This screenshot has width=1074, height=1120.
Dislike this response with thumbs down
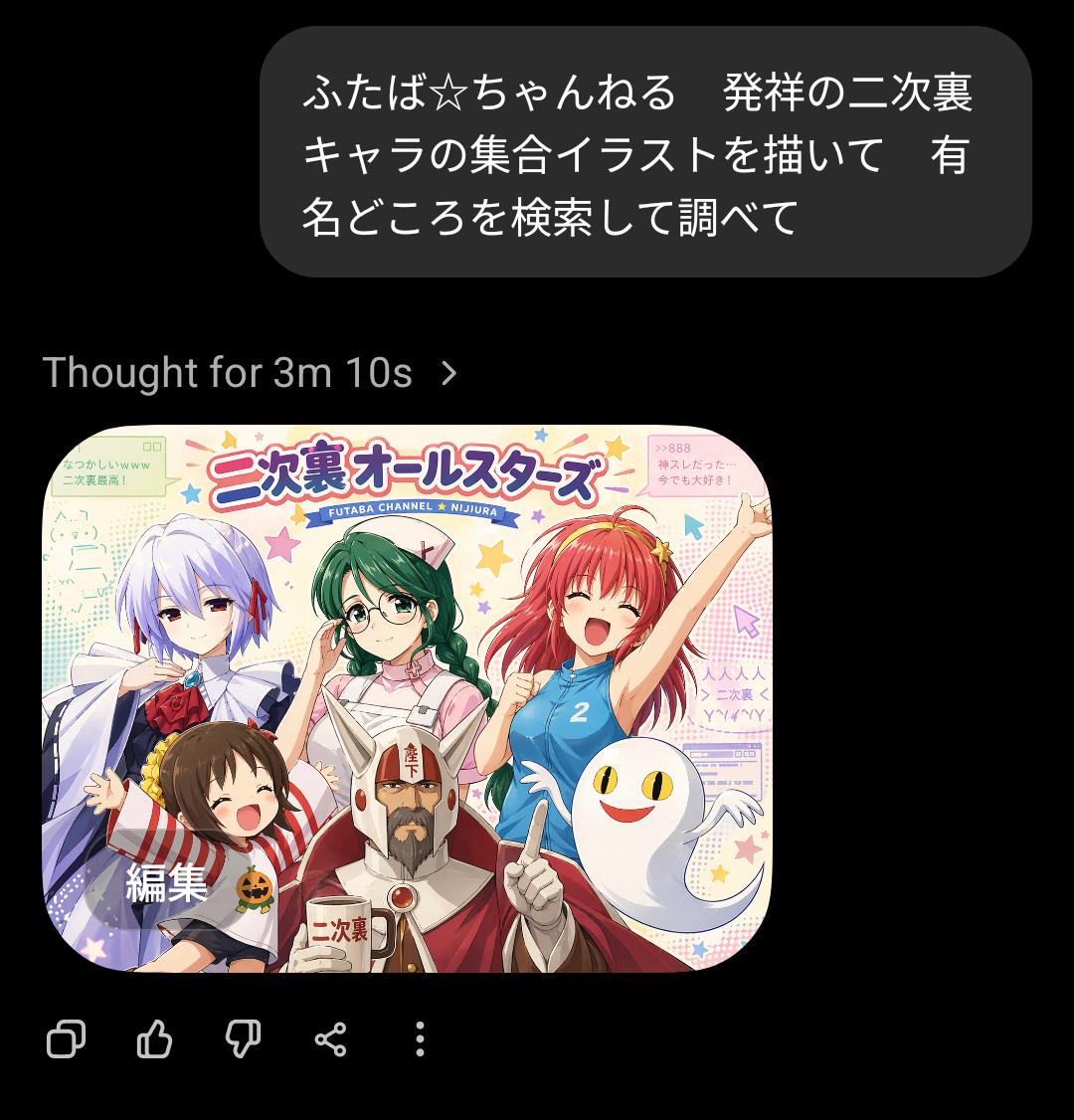(x=243, y=1040)
